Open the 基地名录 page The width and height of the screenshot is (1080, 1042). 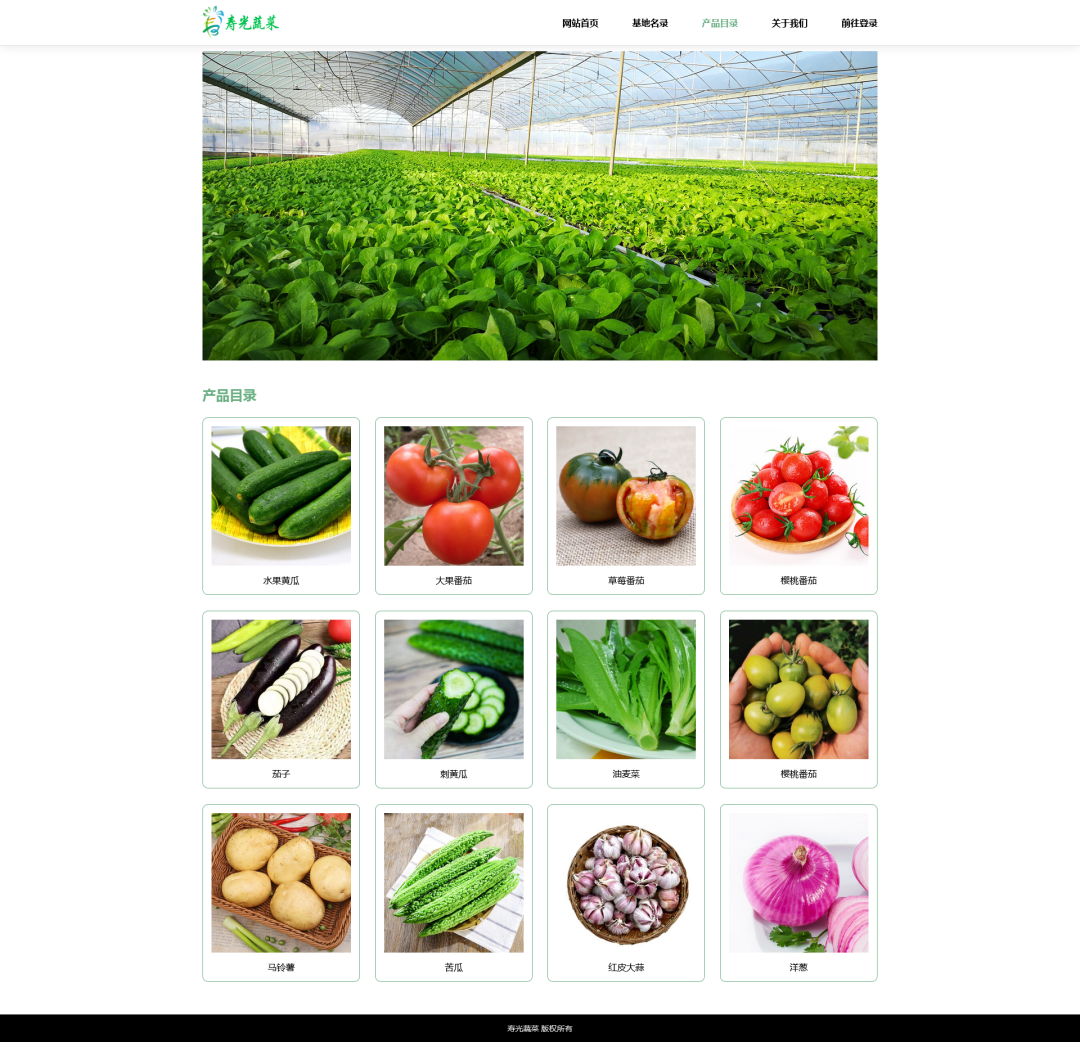pyautogui.click(x=650, y=23)
